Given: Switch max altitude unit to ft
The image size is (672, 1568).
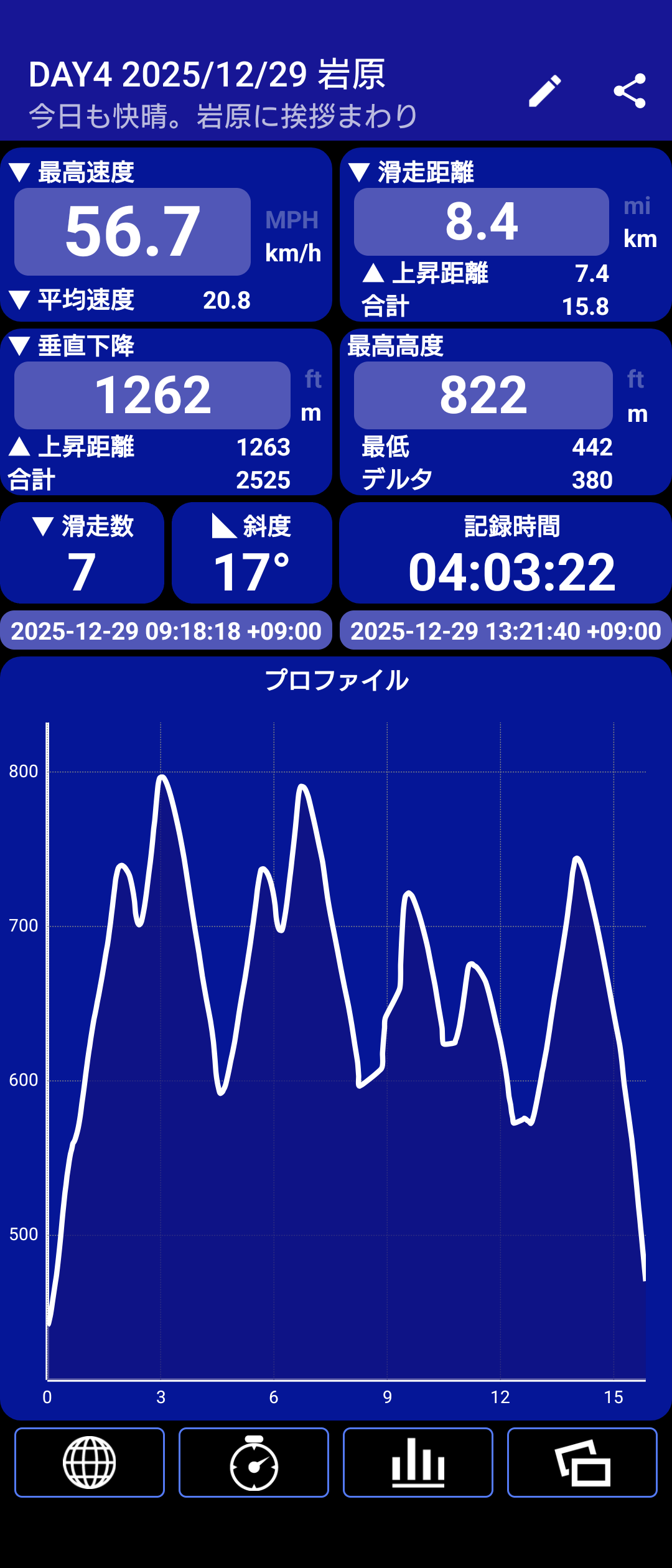Looking at the screenshot, I should 635,379.
